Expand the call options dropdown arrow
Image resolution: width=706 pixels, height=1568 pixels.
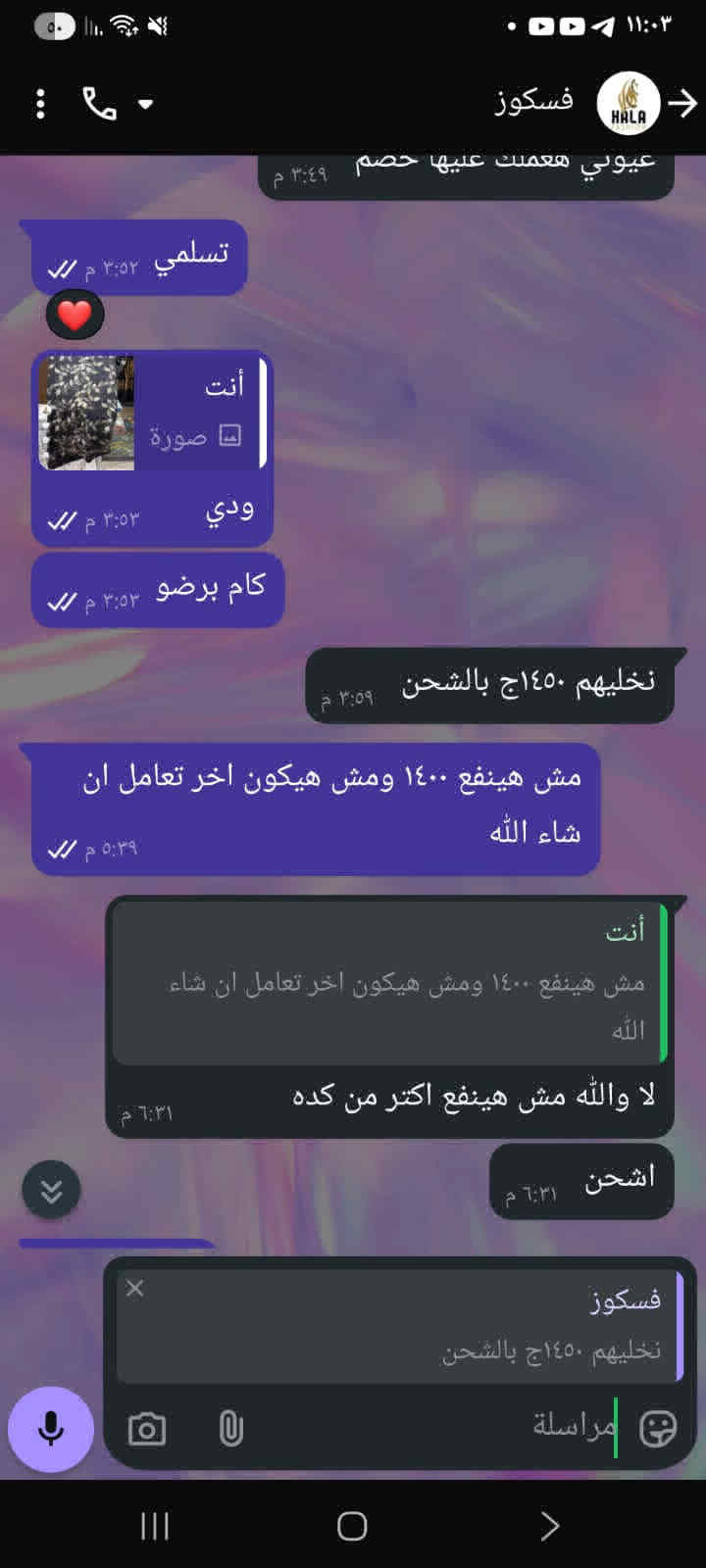click(x=145, y=104)
